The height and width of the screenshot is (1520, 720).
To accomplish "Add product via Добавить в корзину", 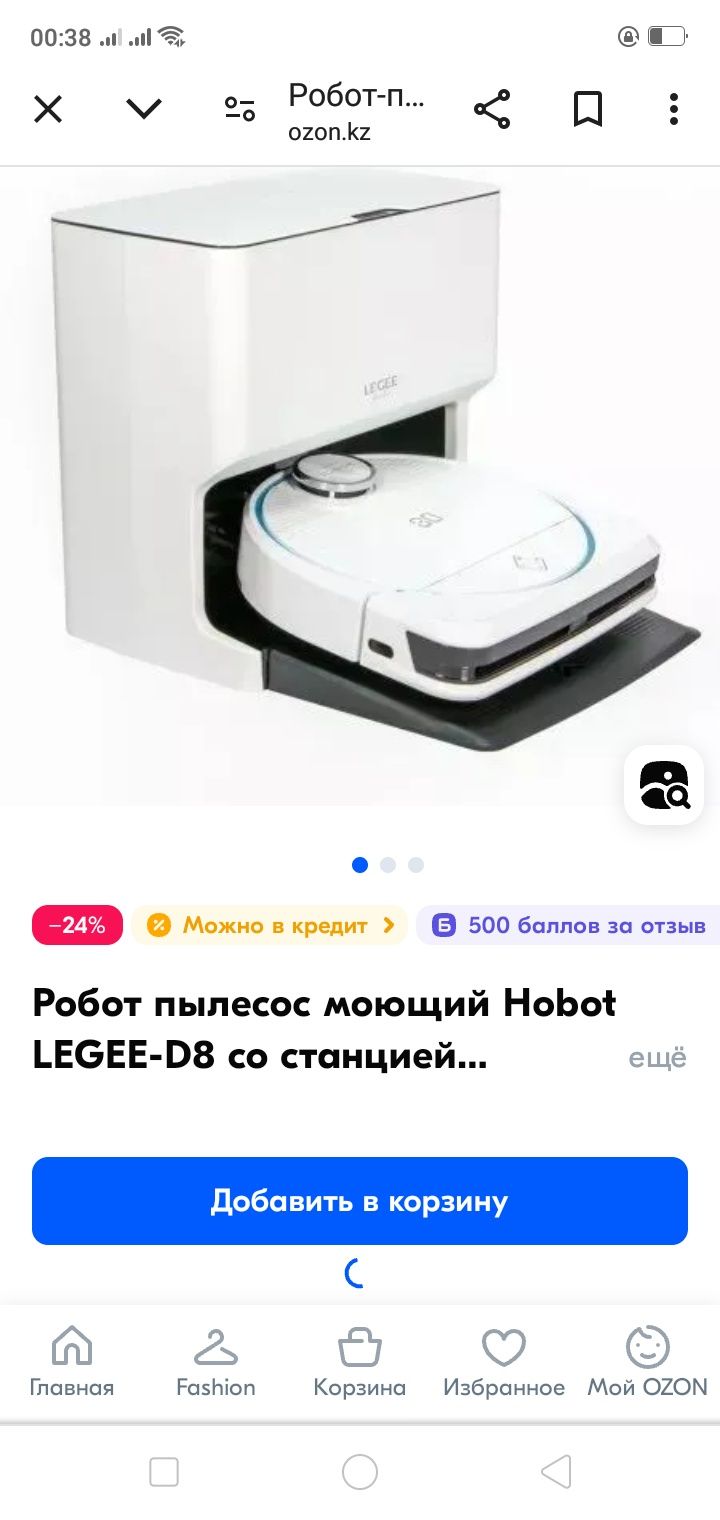I will pos(360,1201).
